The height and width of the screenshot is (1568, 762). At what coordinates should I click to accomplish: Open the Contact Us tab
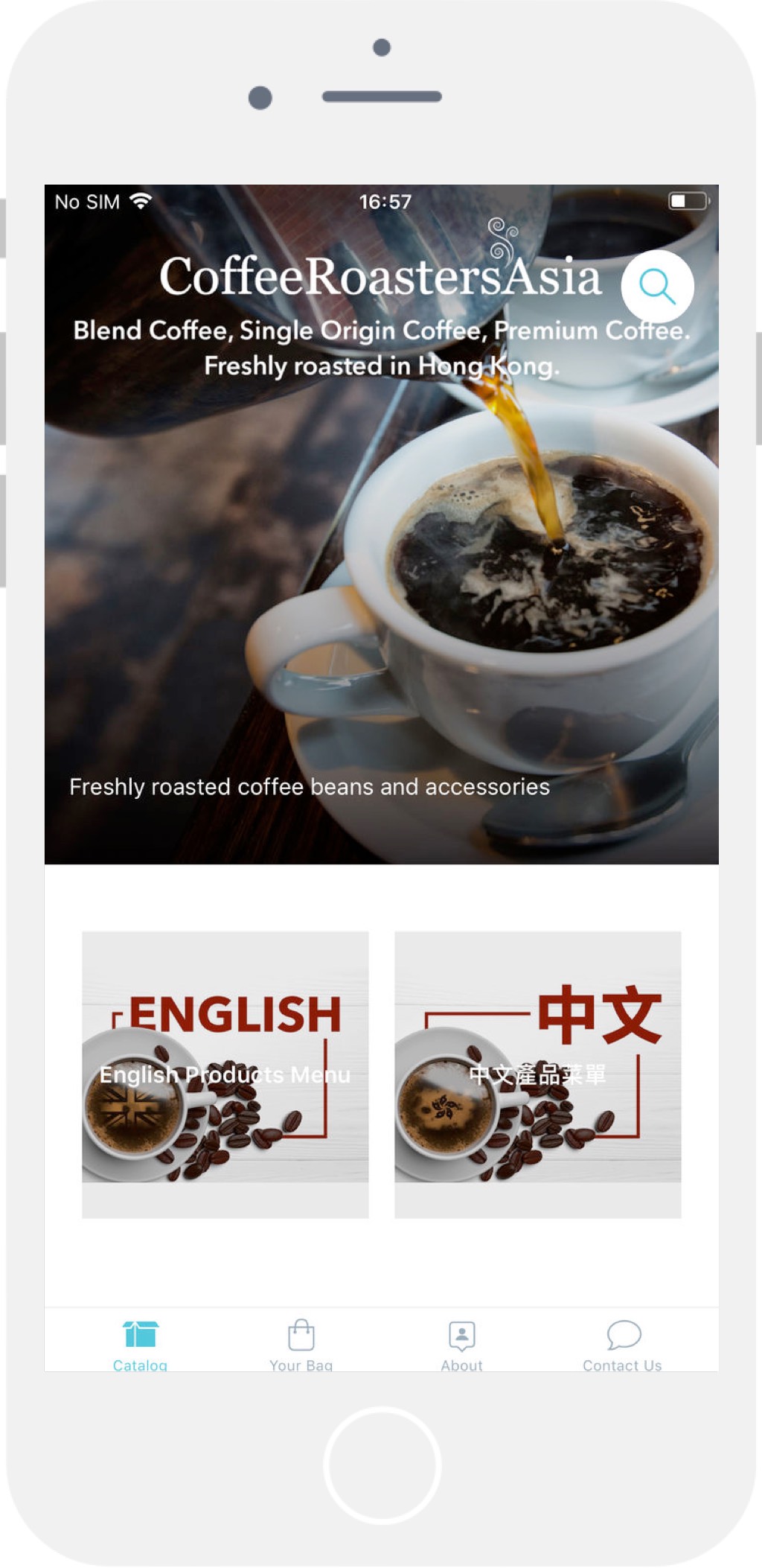[x=622, y=1345]
